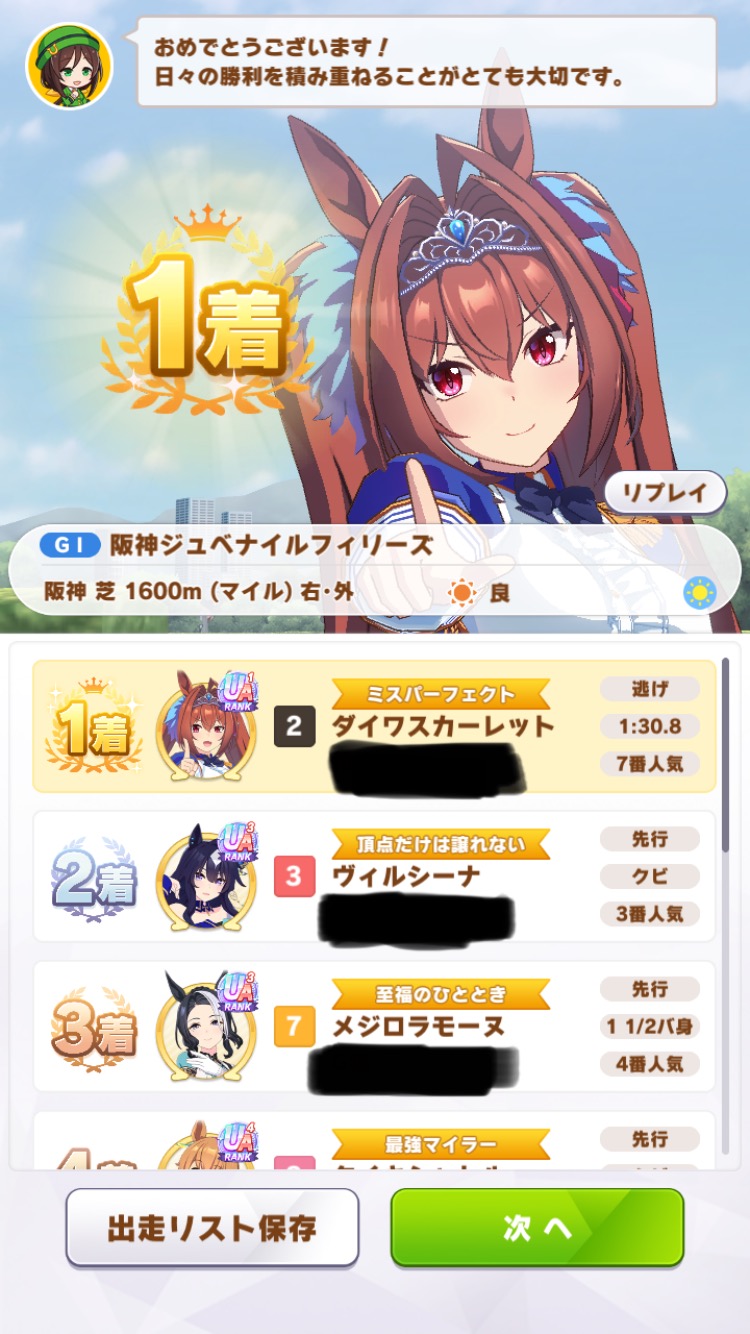
Task: Tap the リプレイ replay button
Action: (665, 493)
